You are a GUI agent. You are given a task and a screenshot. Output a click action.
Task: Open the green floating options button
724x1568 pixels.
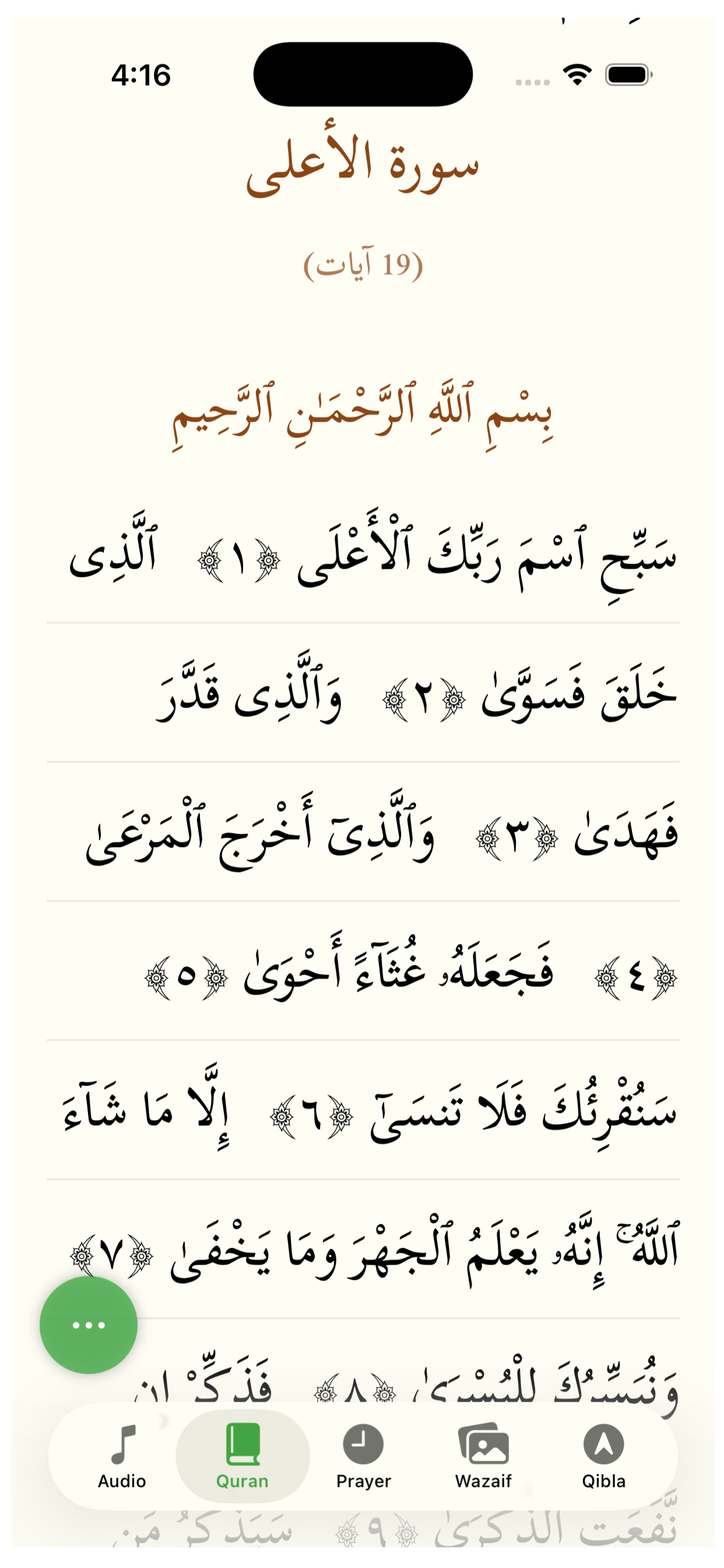pyautogui.click(x=88, y=1325)
